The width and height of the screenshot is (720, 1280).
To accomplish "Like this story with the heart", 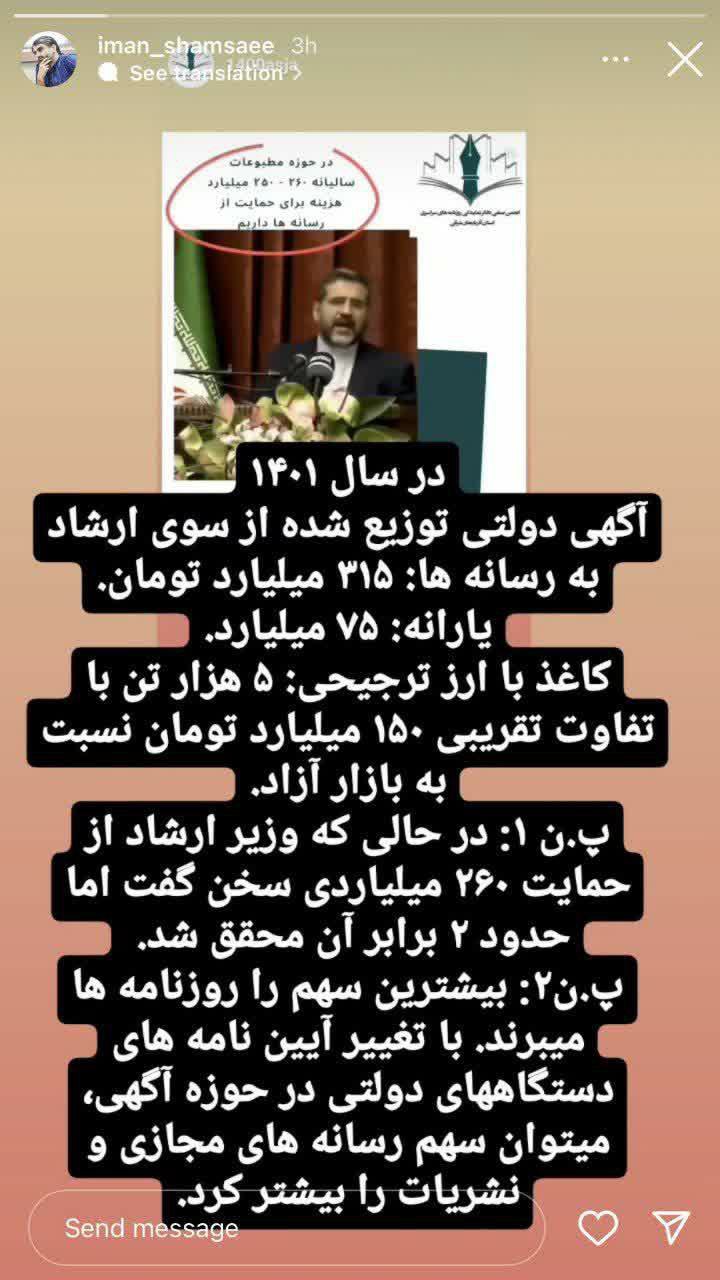I will pyautogui.click(x=598, y=1228).
